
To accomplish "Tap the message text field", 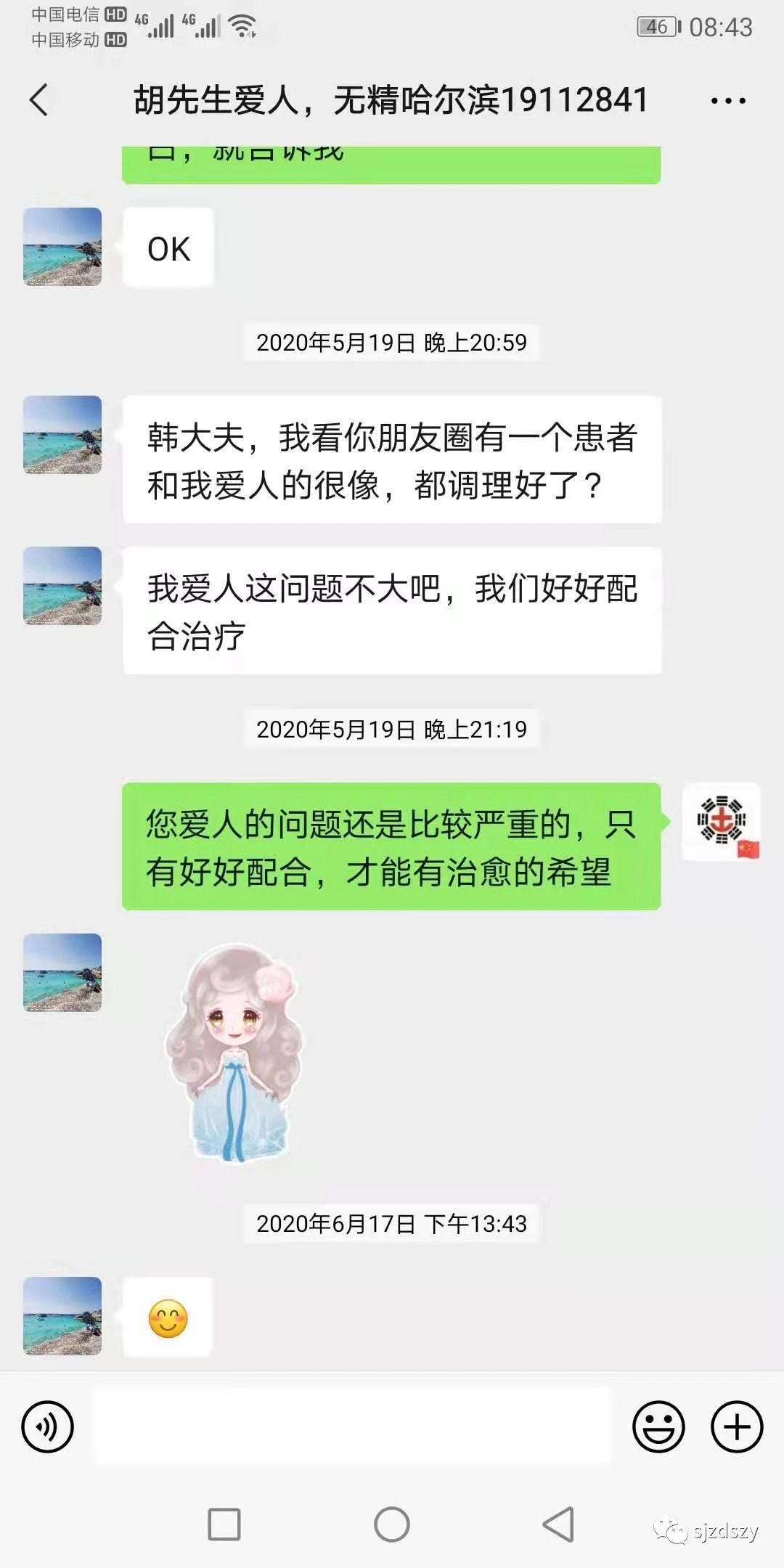I will point(353,1426).
